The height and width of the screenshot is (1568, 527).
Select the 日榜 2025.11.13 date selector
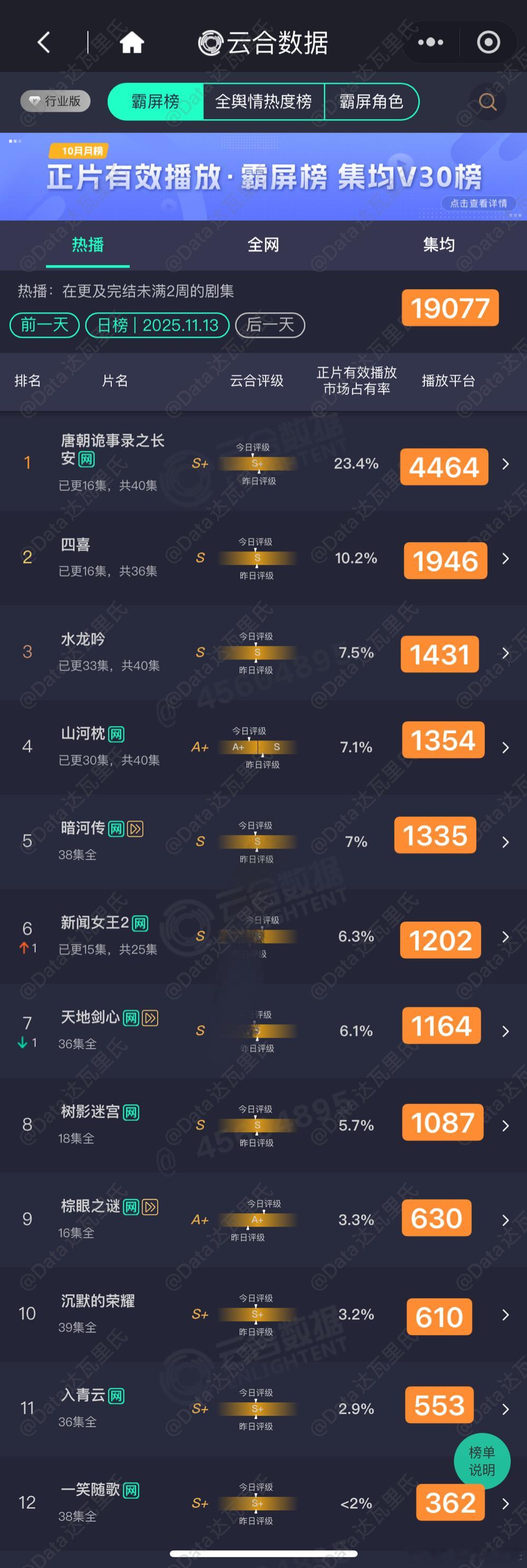coord(157,325)
